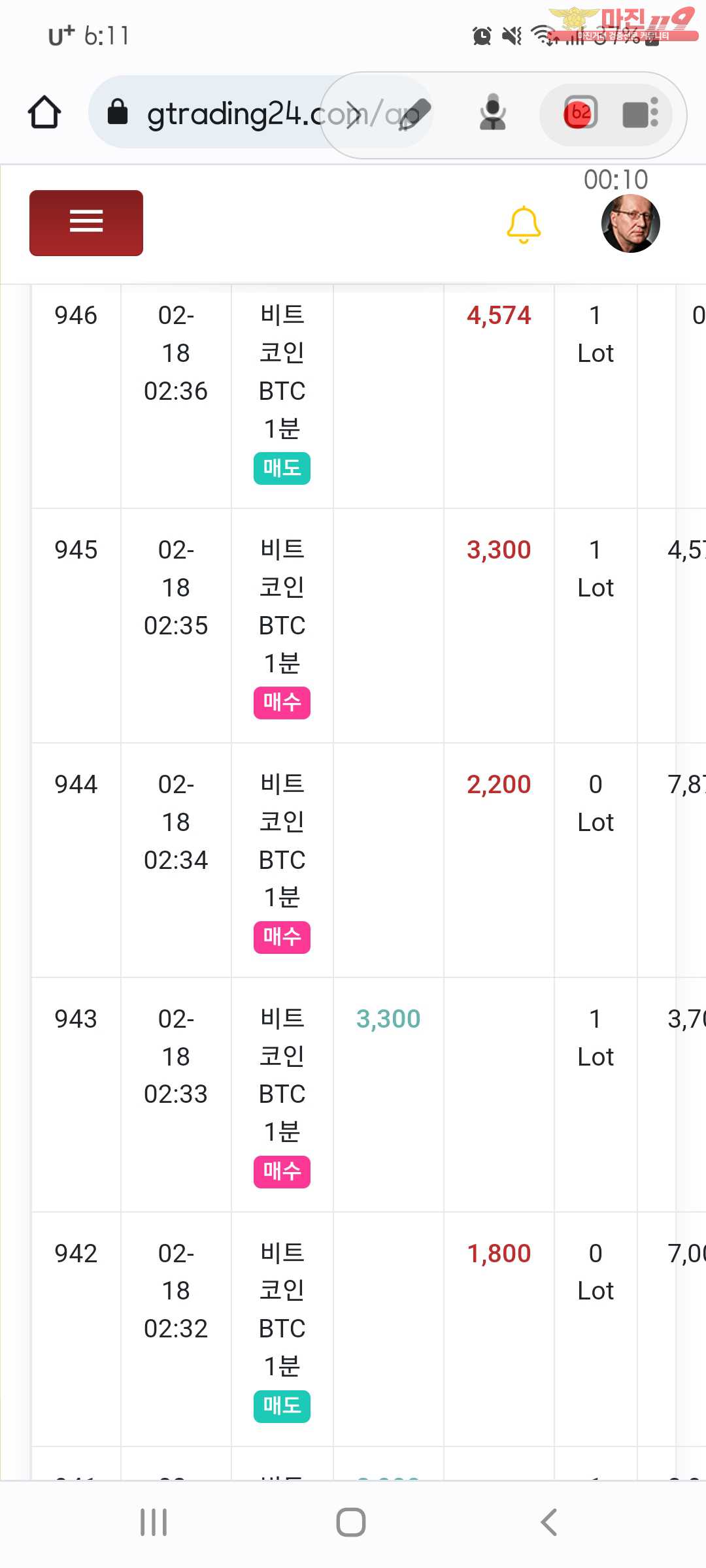The width and height of the screenshot is (706, 1568).
Task: Open the red hamburger menu
Action: coord(86,223)
